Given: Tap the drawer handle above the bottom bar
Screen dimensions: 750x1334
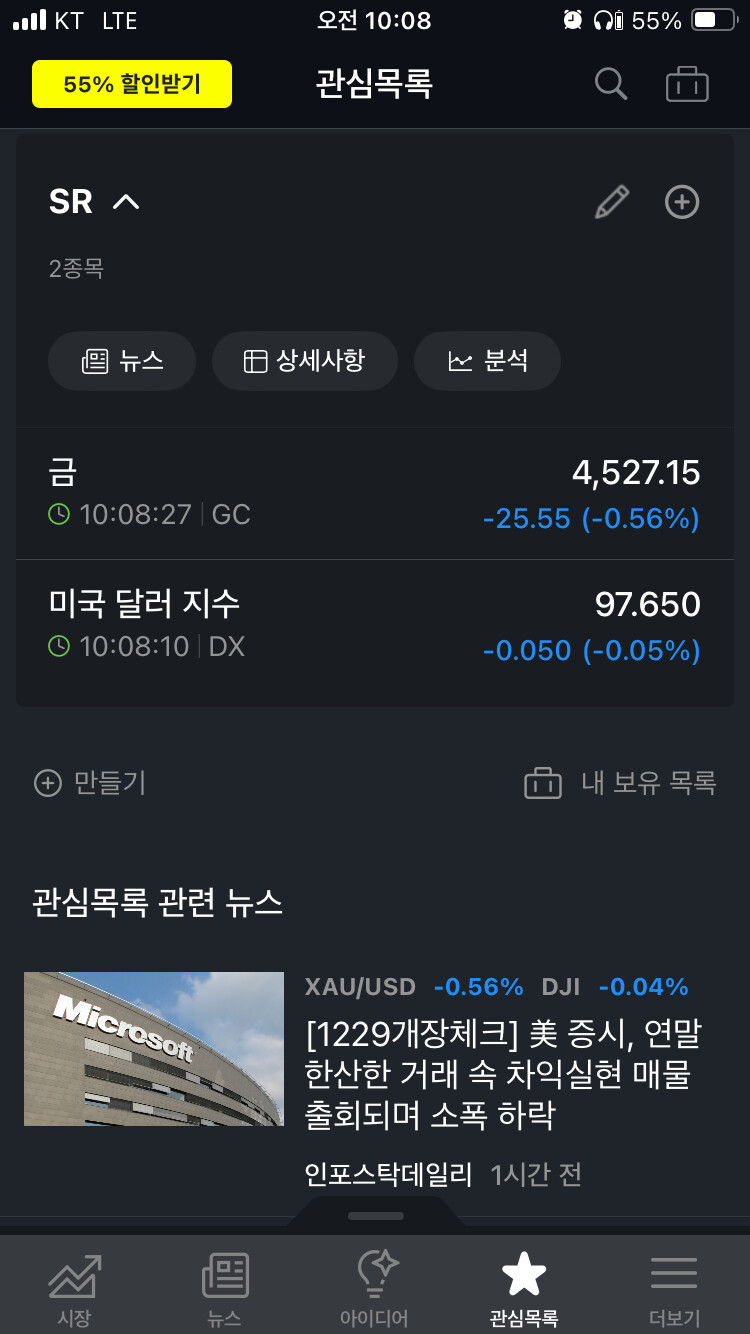Looking at the screenshot, I should pyautogui.click(x=376, y=1216).
